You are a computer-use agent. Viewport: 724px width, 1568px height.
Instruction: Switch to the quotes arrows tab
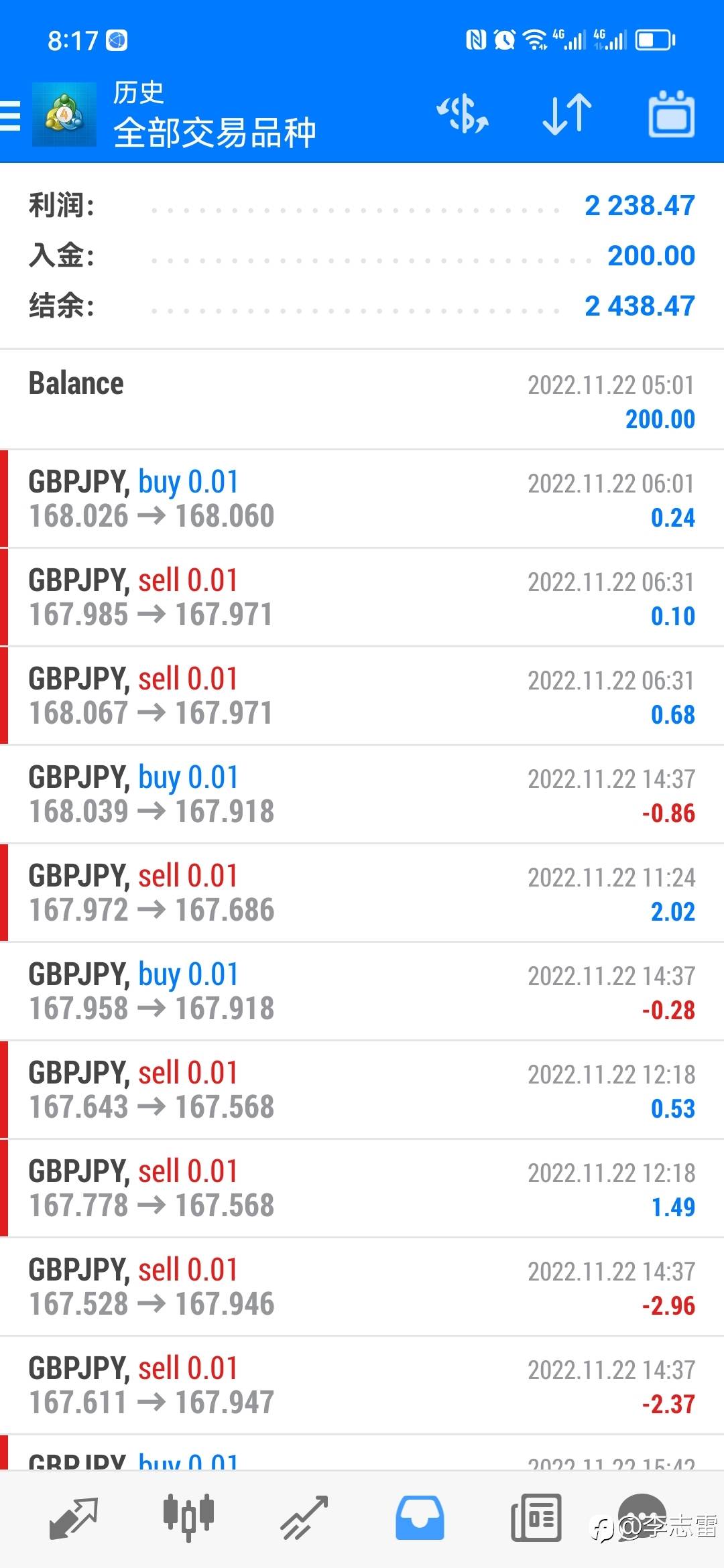pos(74,1518)
